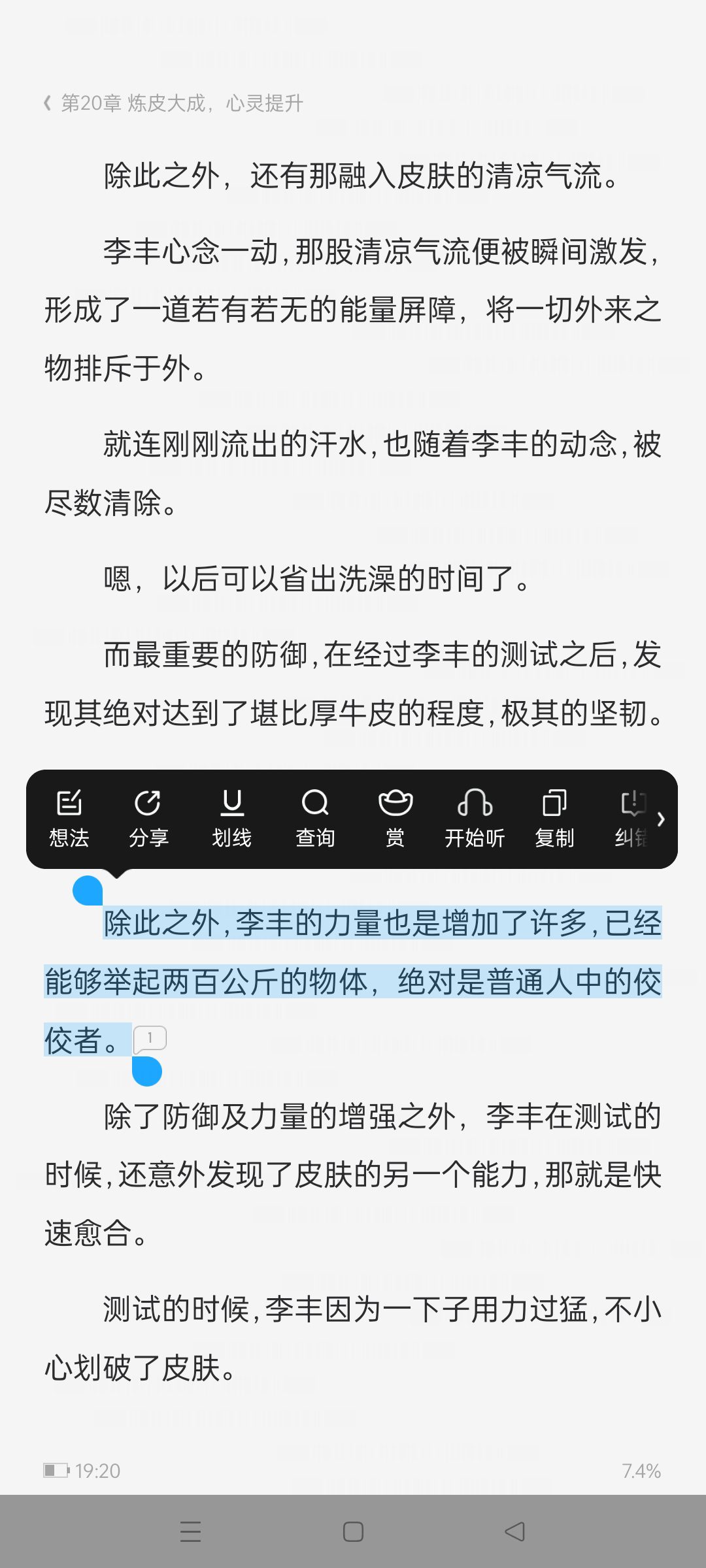Look up the selected text with 查询
706x1568 pixels.
315,818
